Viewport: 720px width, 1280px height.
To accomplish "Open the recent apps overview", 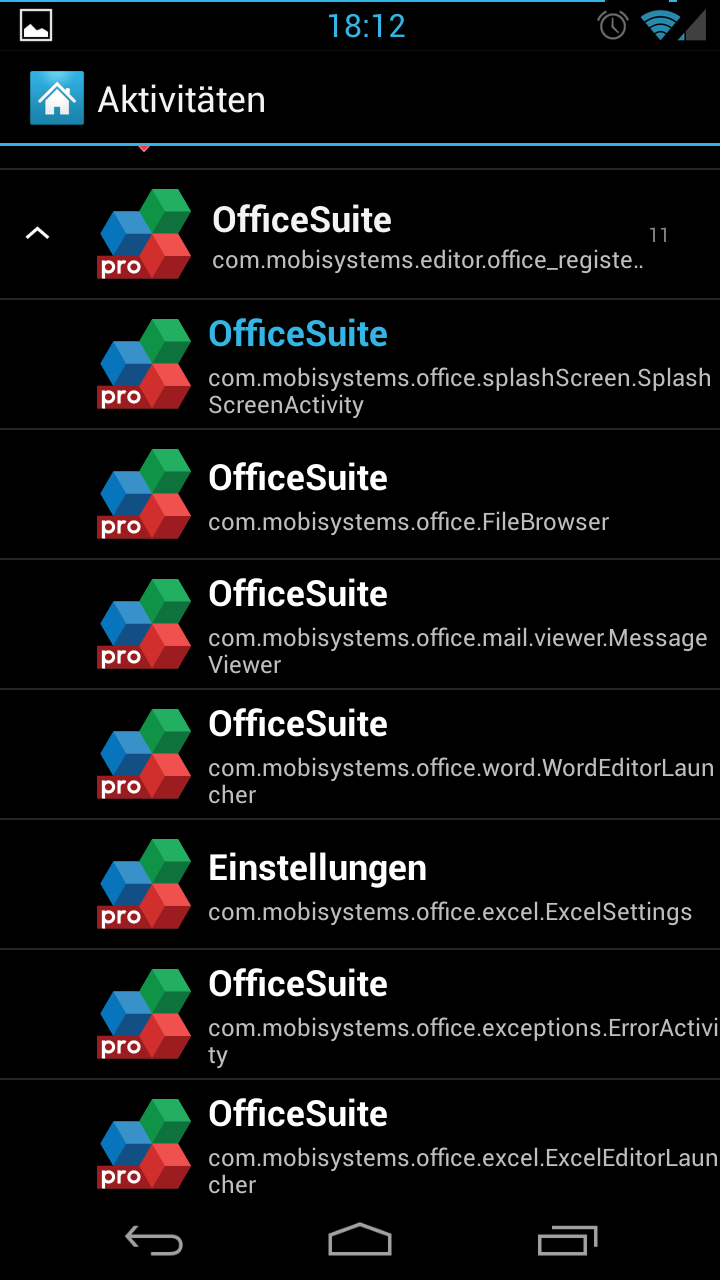I will coord(567,1241).
